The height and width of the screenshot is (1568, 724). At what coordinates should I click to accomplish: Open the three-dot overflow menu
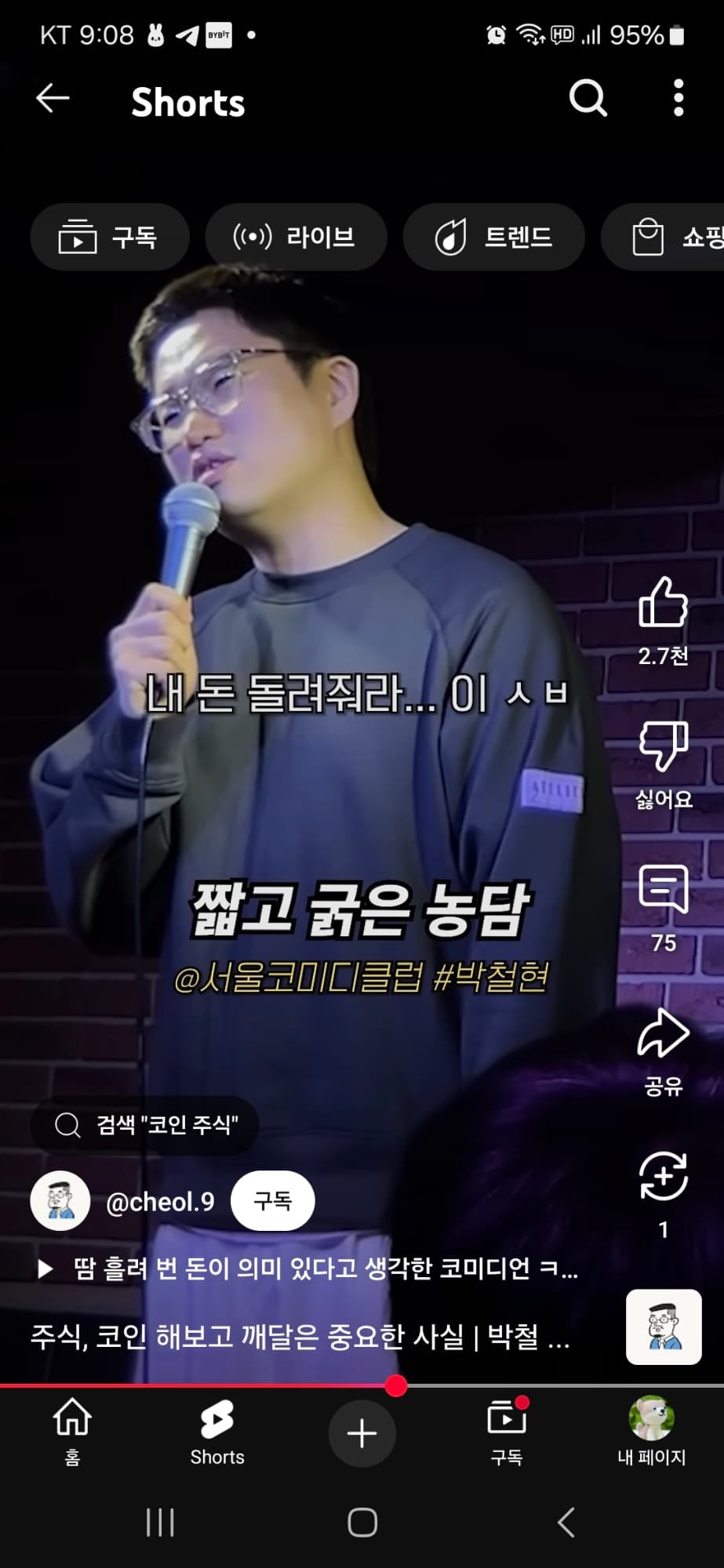tap(679, 99)
